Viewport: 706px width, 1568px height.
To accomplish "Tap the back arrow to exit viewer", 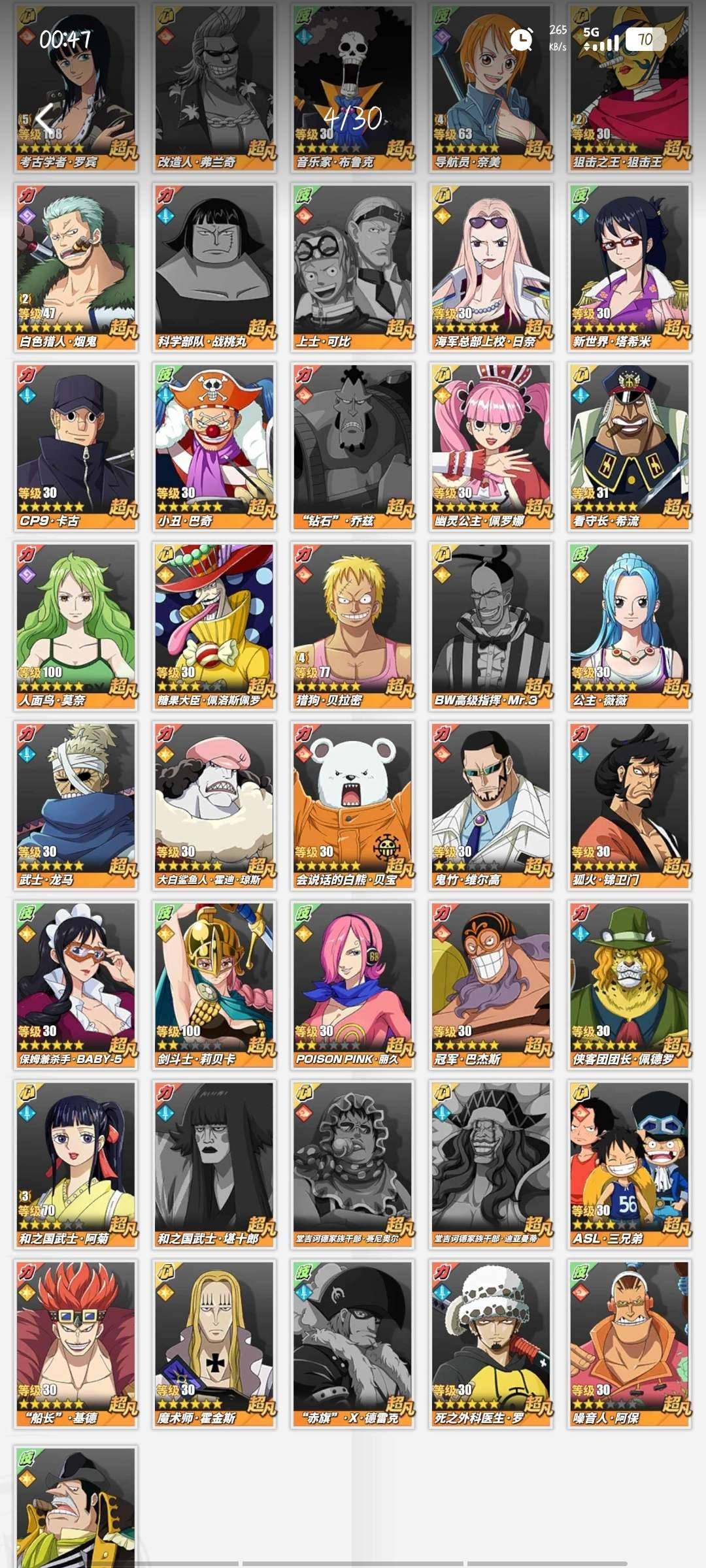I will click(x=43, y=118).
